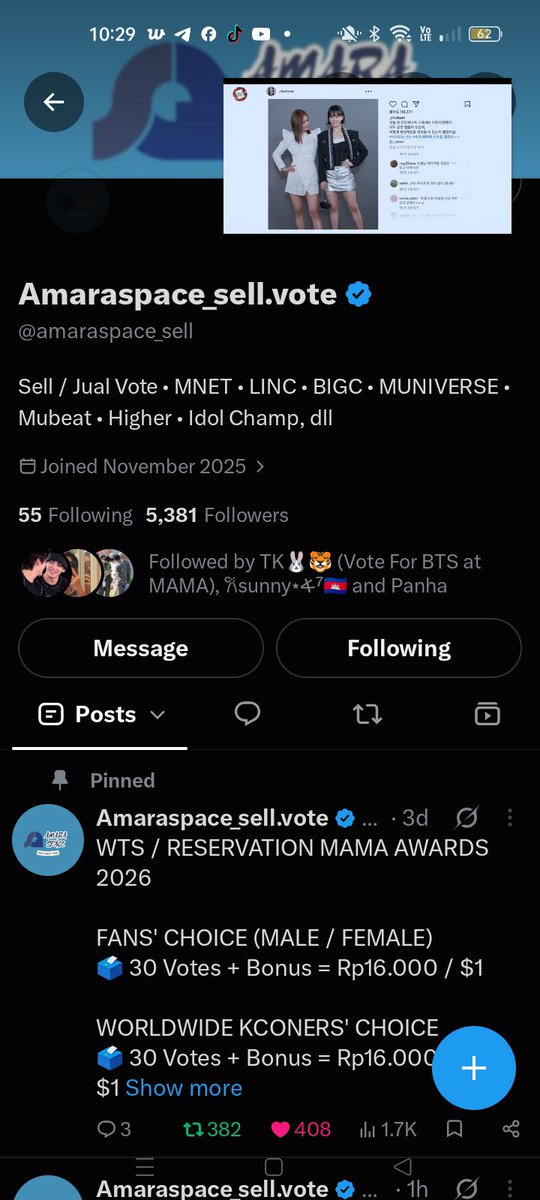The width and height of the screenshot is (540, 1200).
Task: Compose a new post with plus button
Action: pos(474,1068)
